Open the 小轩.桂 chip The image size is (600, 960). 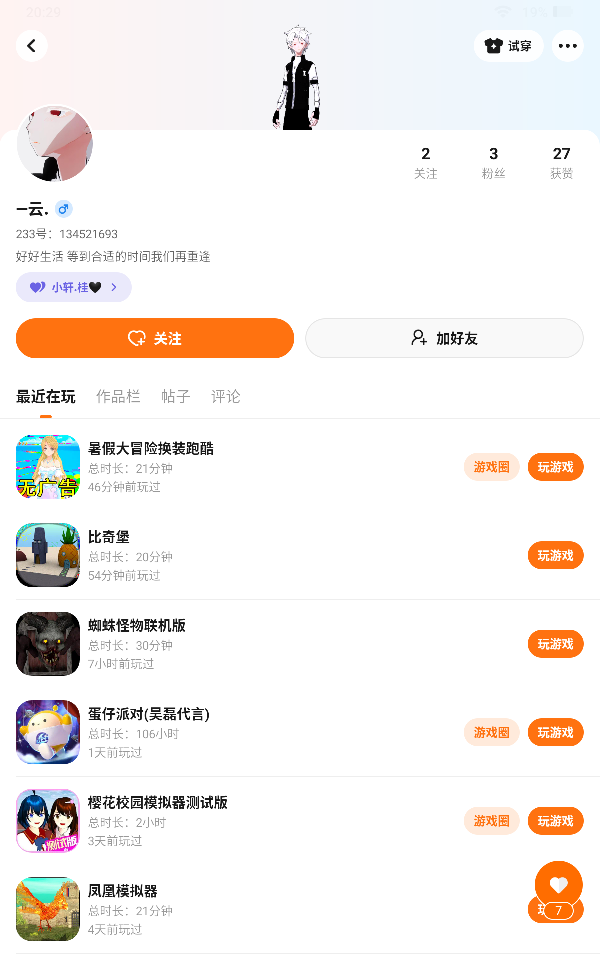tap(73, 287)
